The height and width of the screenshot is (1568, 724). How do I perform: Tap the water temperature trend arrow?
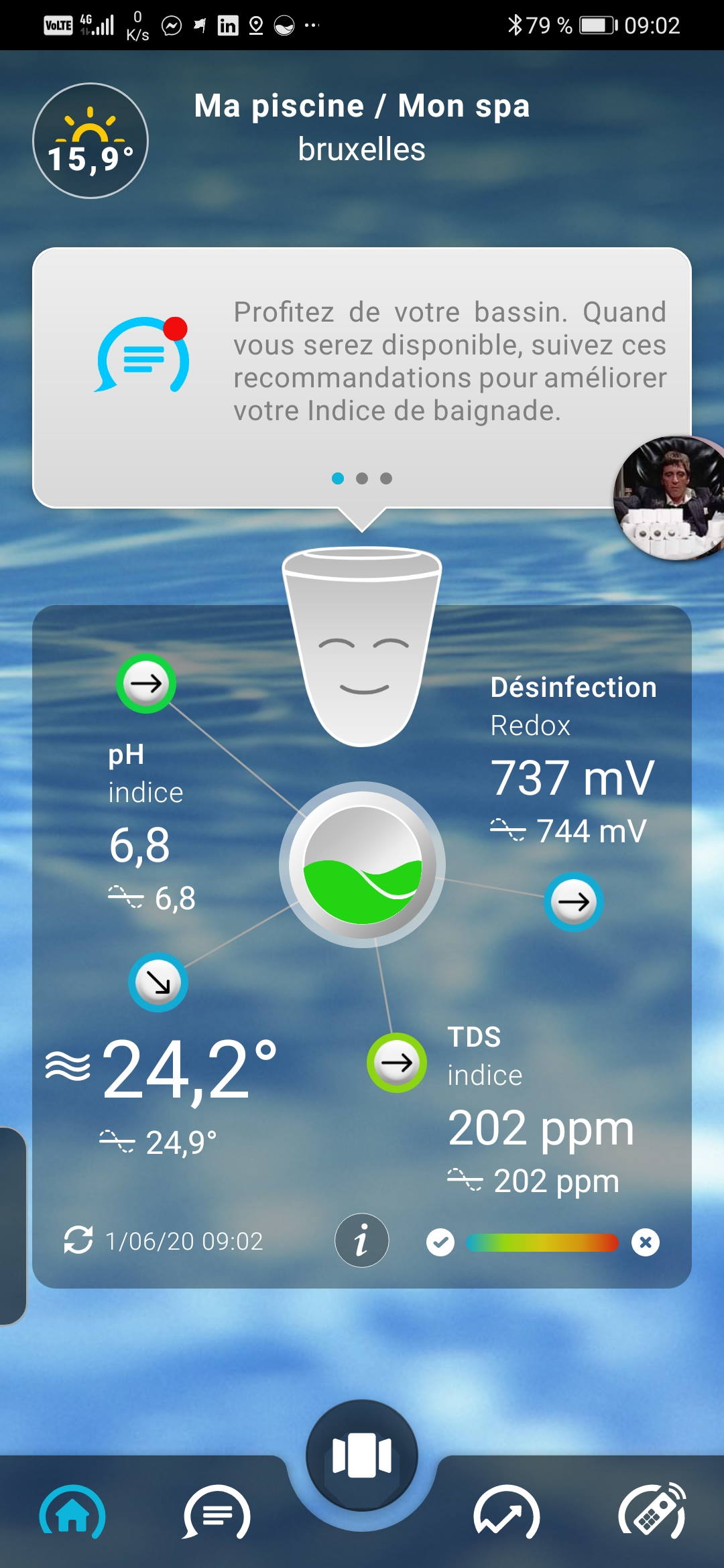point(158,982)
